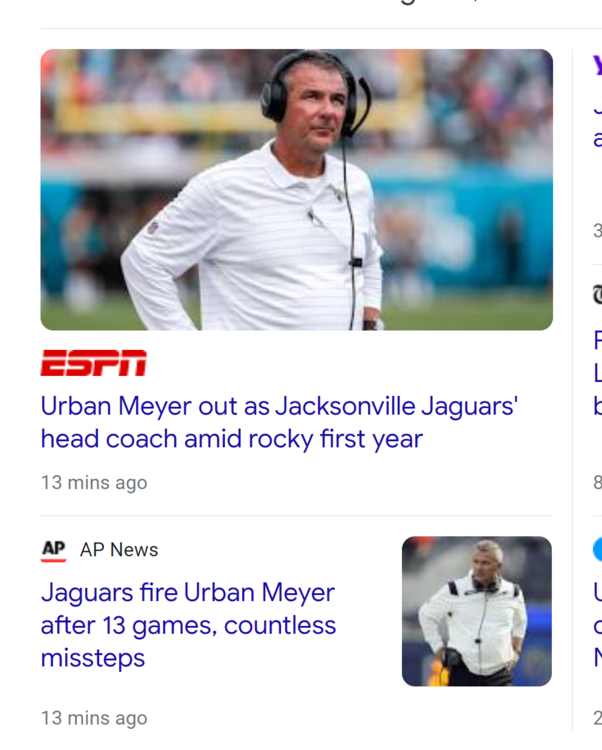The height and width of the screenshot is (750, 602).
Task: Read ESPN's Urban Meyer out headline
Action: tap(279, 423)
